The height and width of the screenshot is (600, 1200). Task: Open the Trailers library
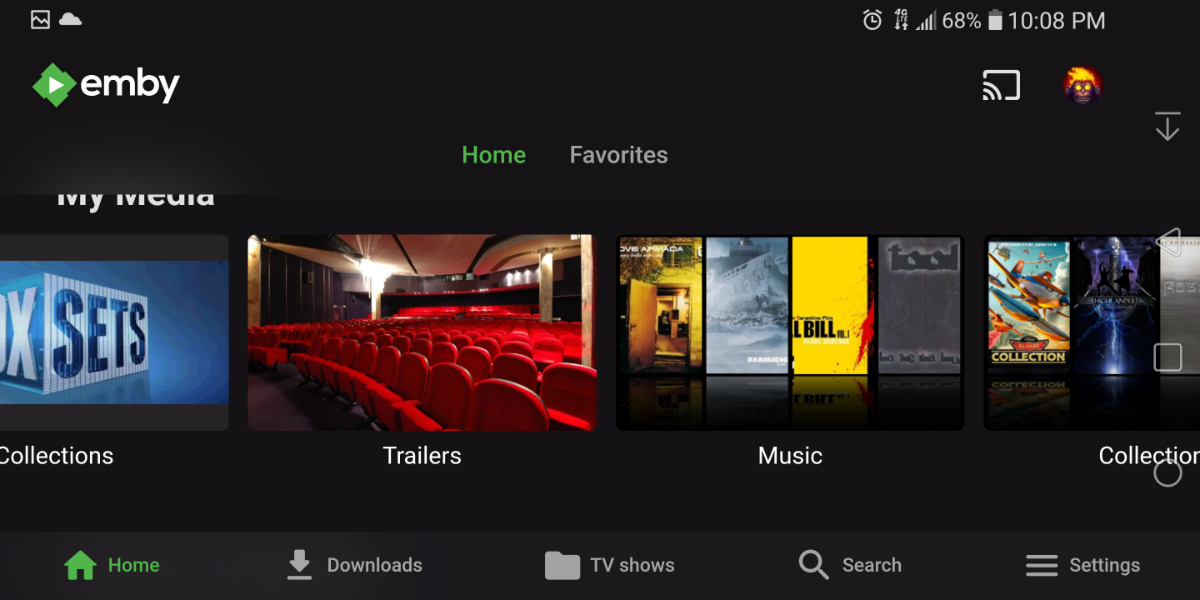(422, 333)
